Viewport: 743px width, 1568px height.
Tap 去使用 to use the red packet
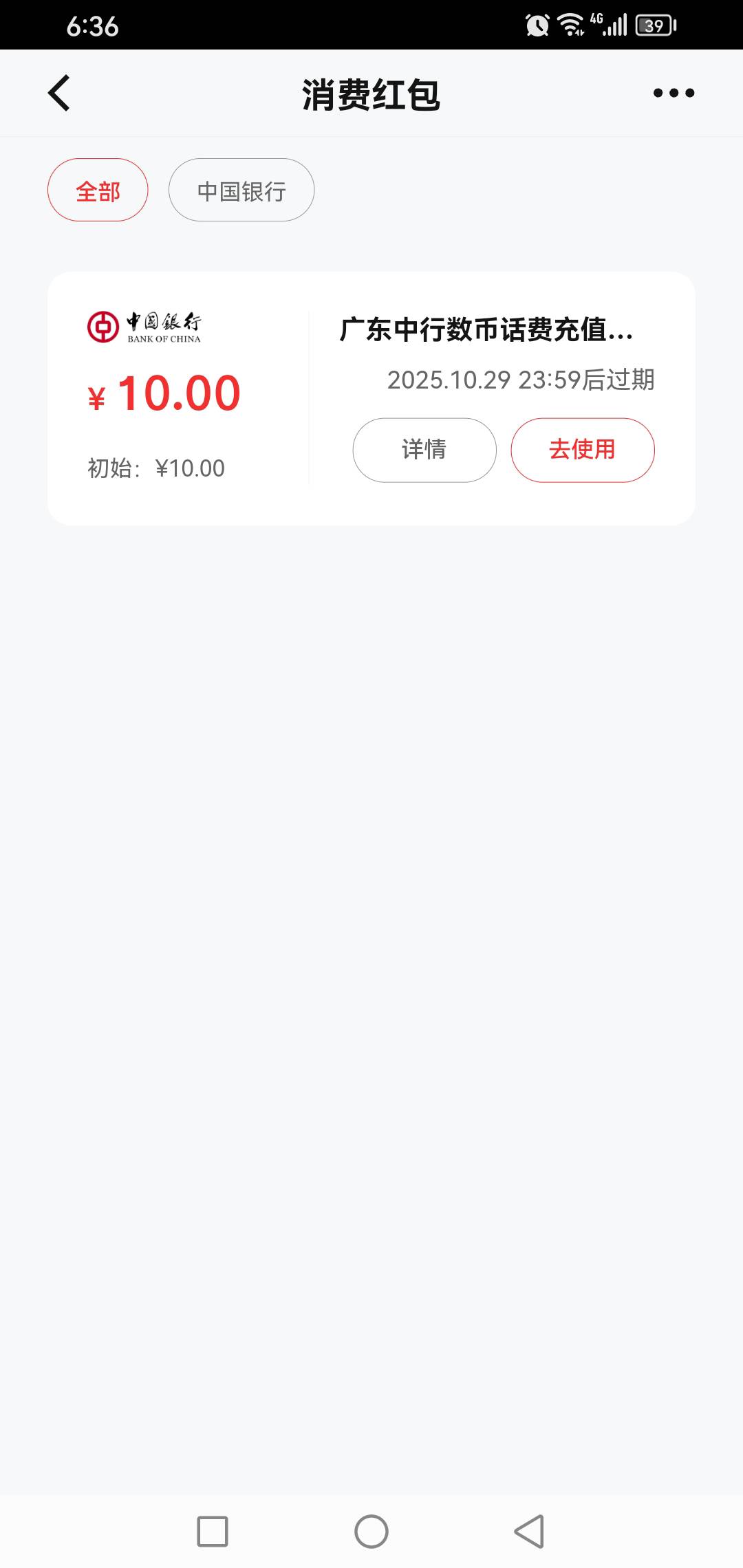(x=582, y=450)
